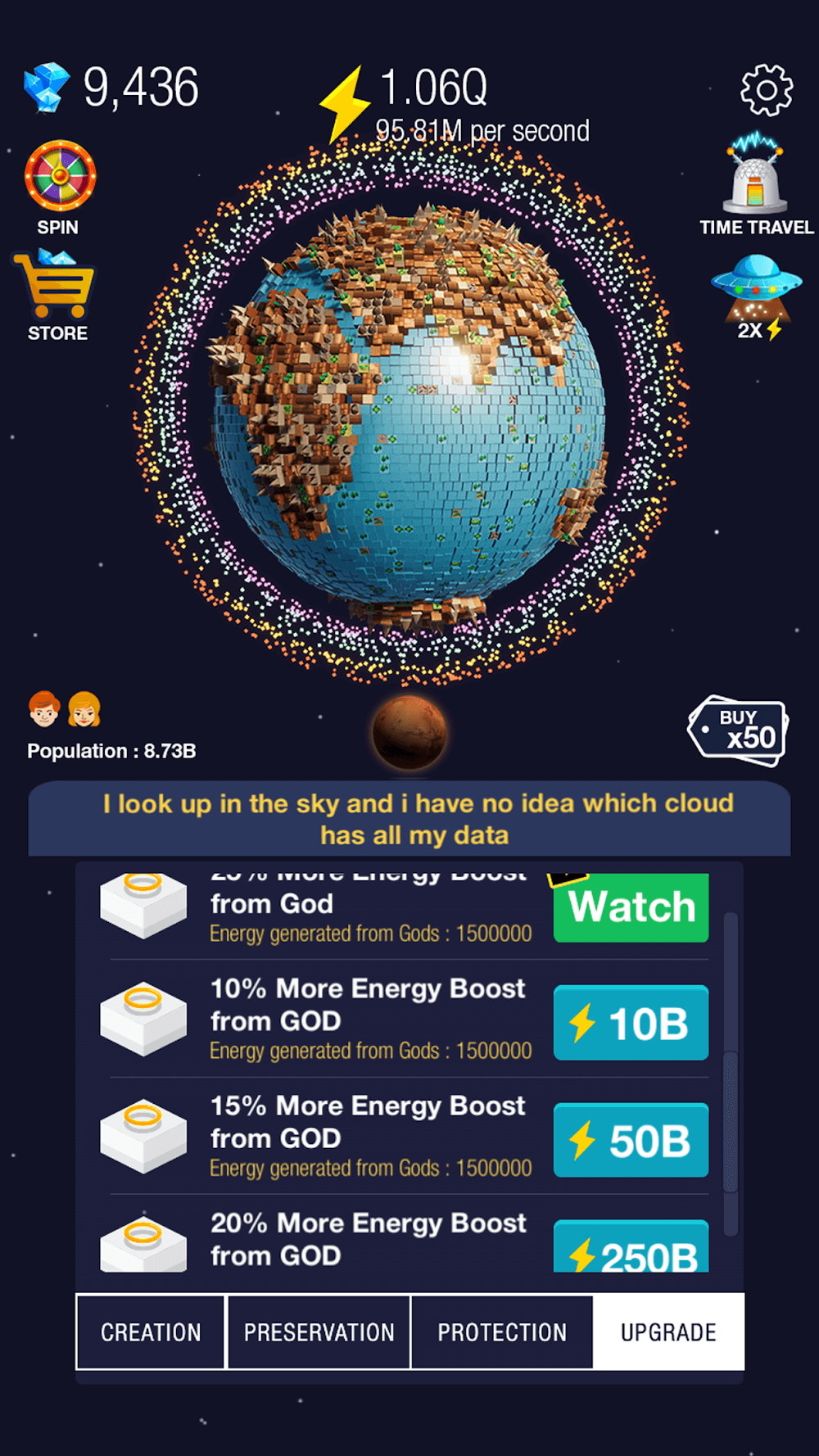
Task: Buy the 20% boost for 250B
Action: click(631, 1248)
